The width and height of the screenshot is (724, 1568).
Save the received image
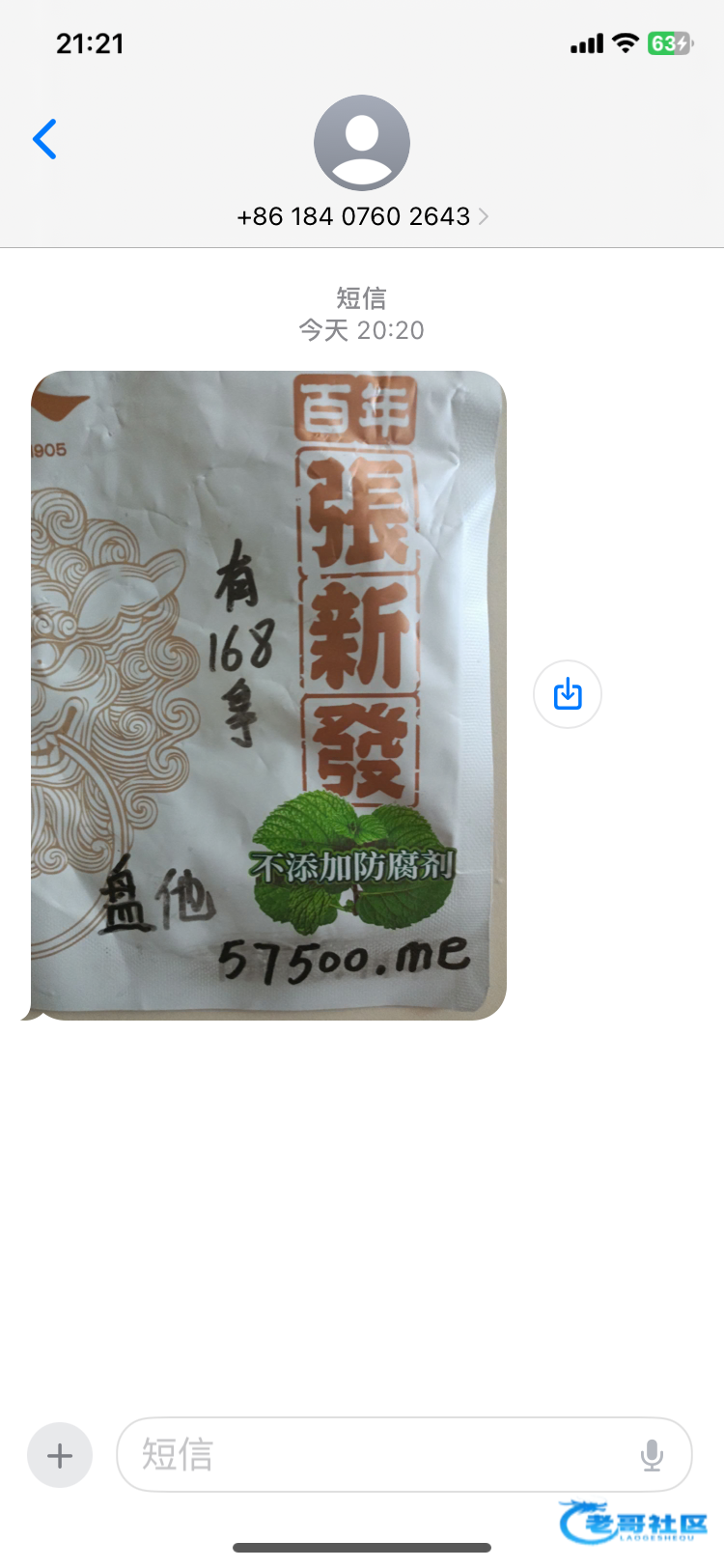(x=568, y=694)
